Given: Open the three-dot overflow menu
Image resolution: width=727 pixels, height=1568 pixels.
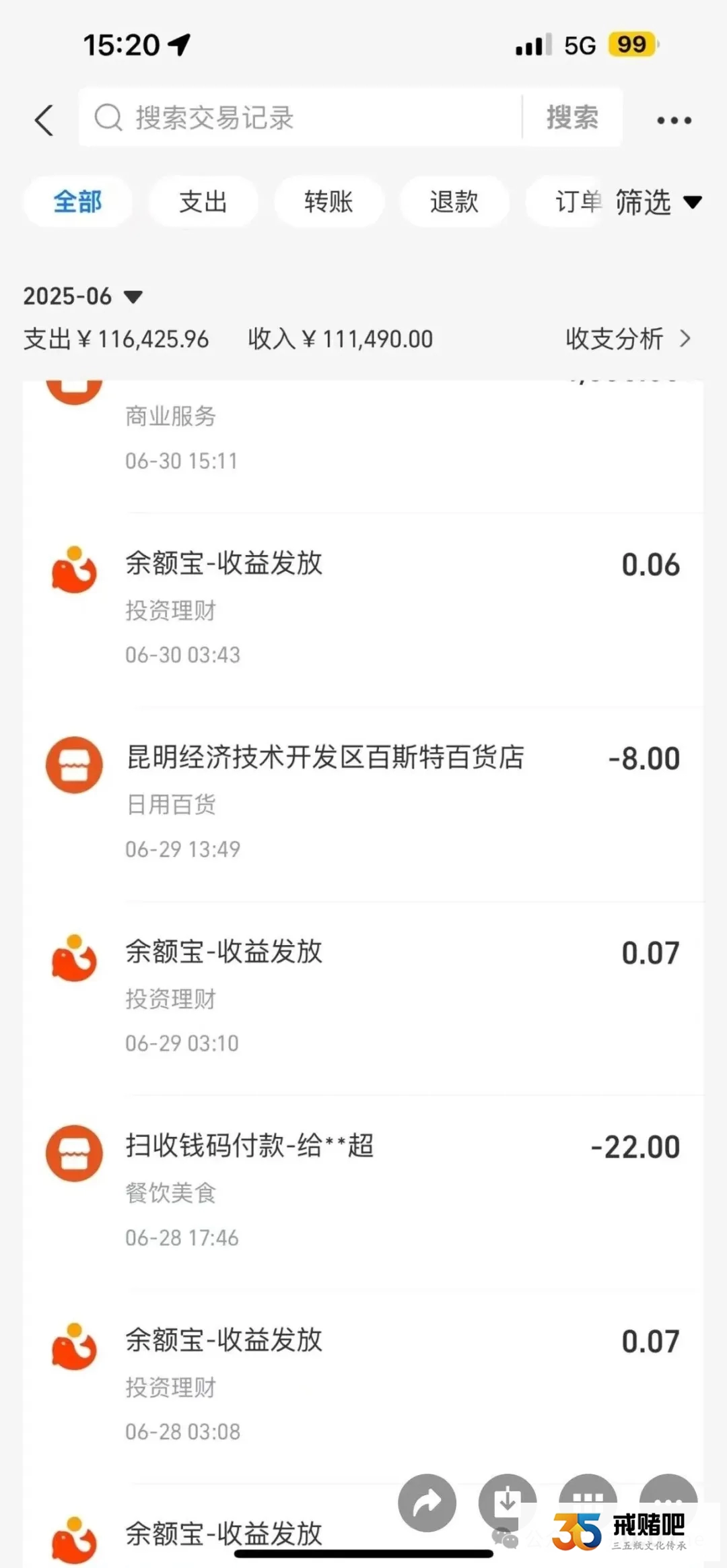Looking at the screenshot, I should (674, 121).
